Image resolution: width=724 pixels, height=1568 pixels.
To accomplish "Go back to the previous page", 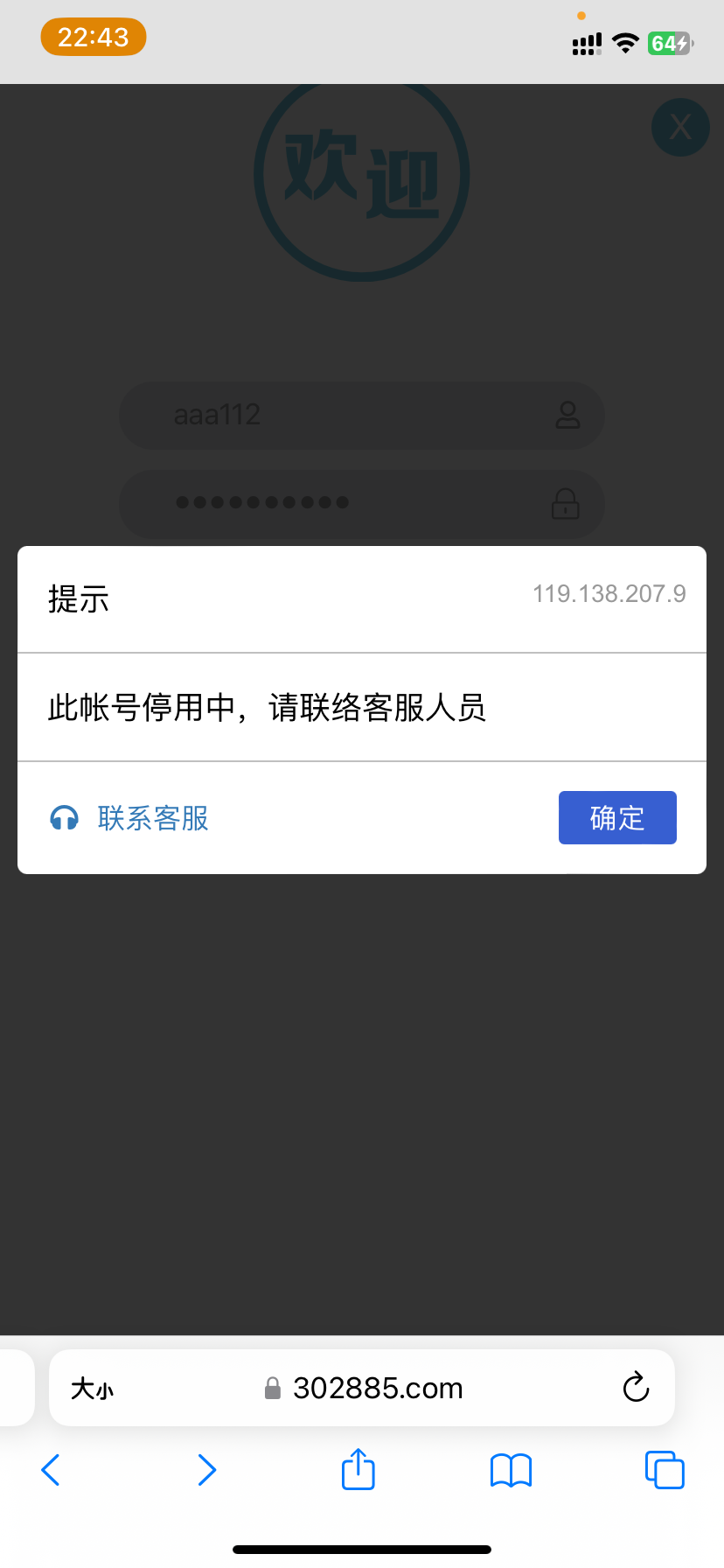I will 51,1470.
